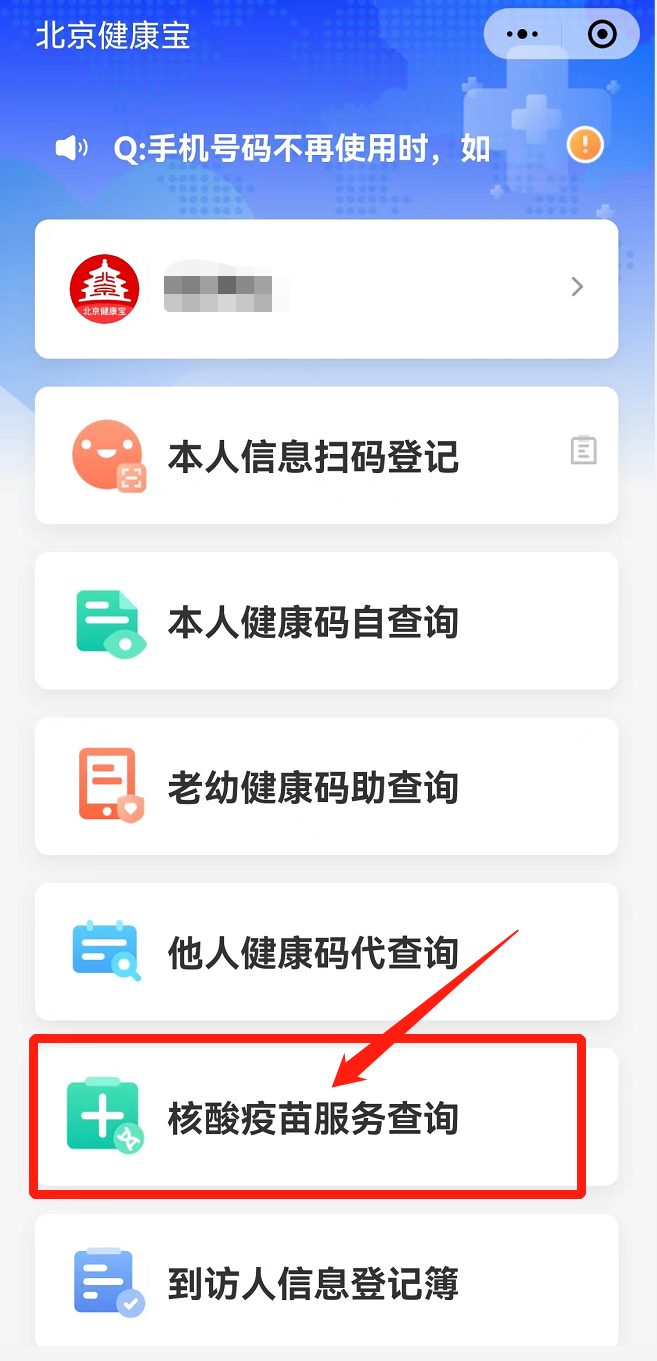This screenshot has width=657, height=1361.
Task: Close the mini program with the circle button
Action: tap(602, 35)
